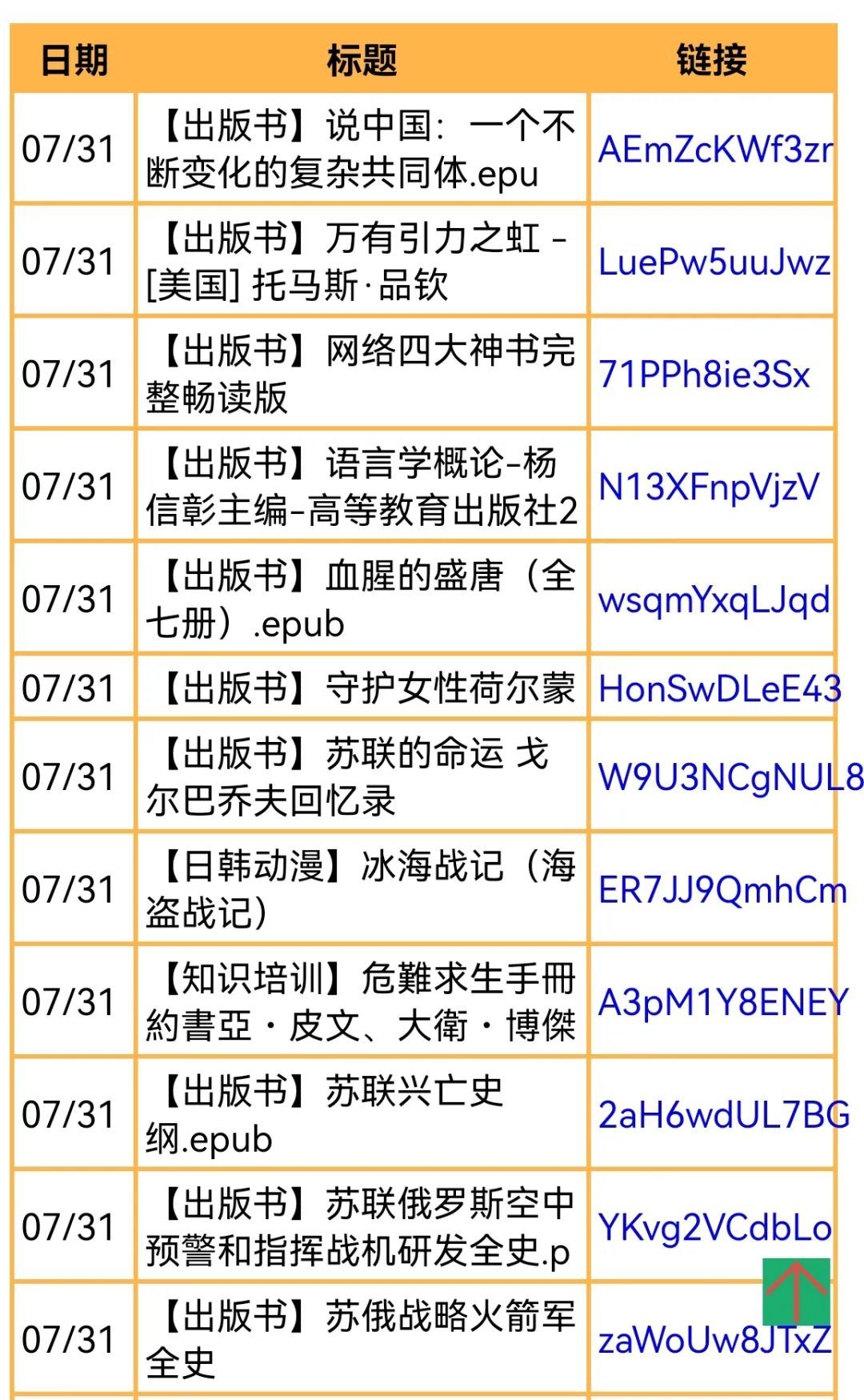Jump back to top with the green arrow
The image size is (864, 1400).
[x=796, y=1291]
